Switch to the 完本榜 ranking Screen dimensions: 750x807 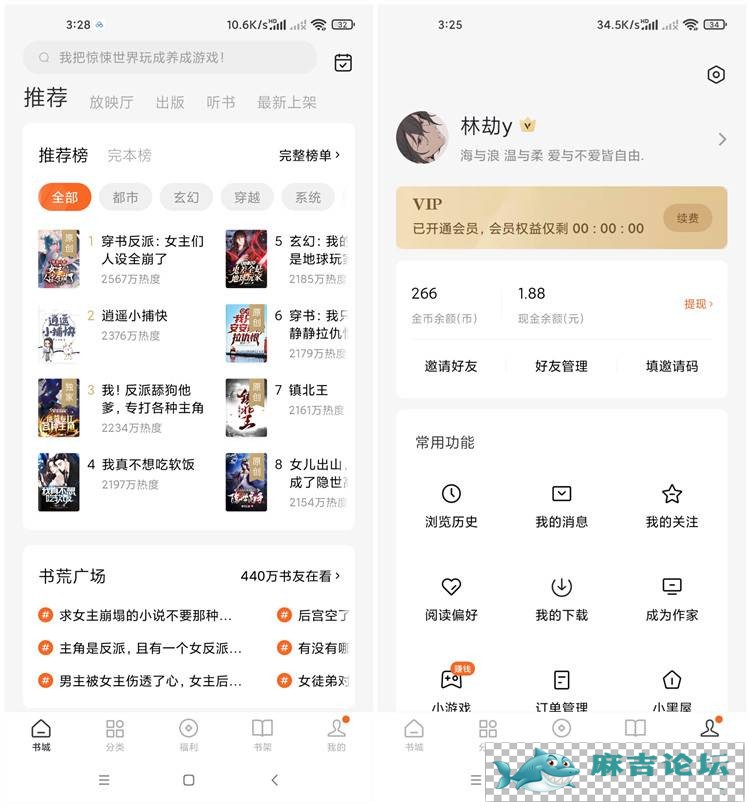[130, 155]
